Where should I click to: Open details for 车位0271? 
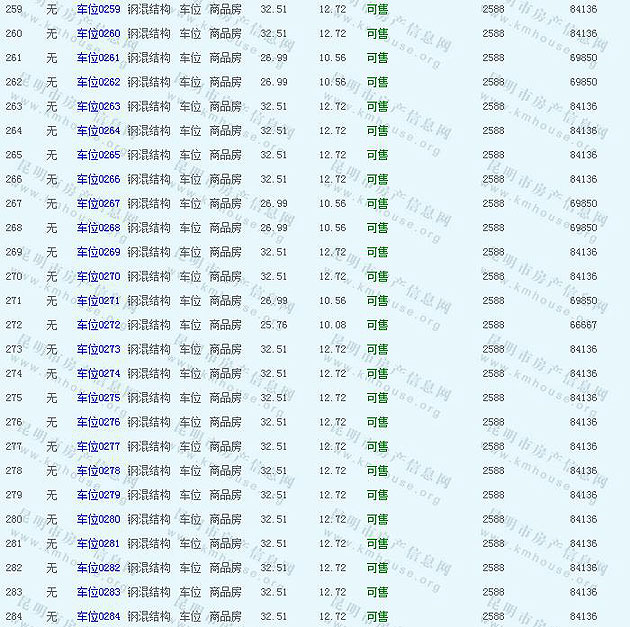click(98, 301)
